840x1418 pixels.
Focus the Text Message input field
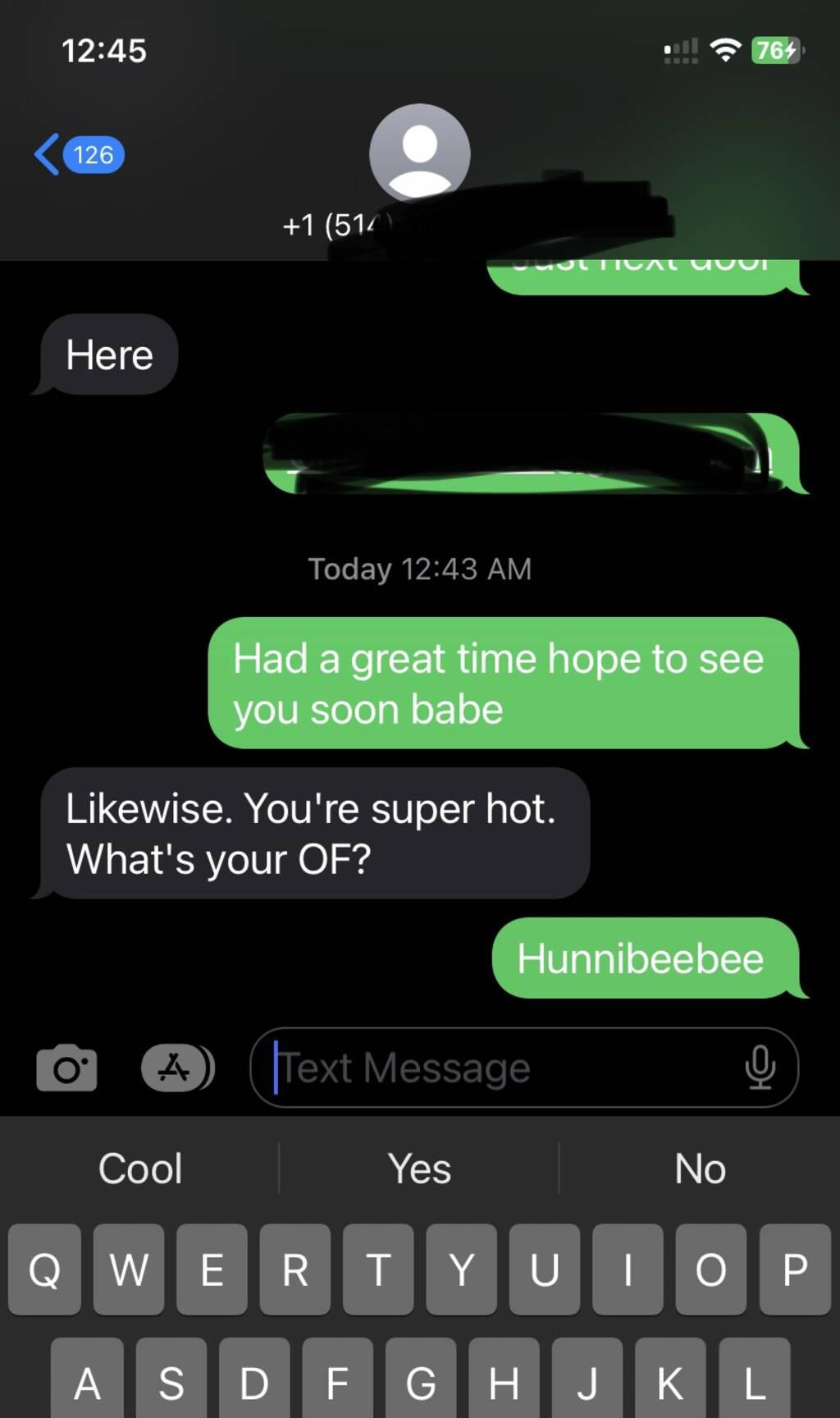500,1068
